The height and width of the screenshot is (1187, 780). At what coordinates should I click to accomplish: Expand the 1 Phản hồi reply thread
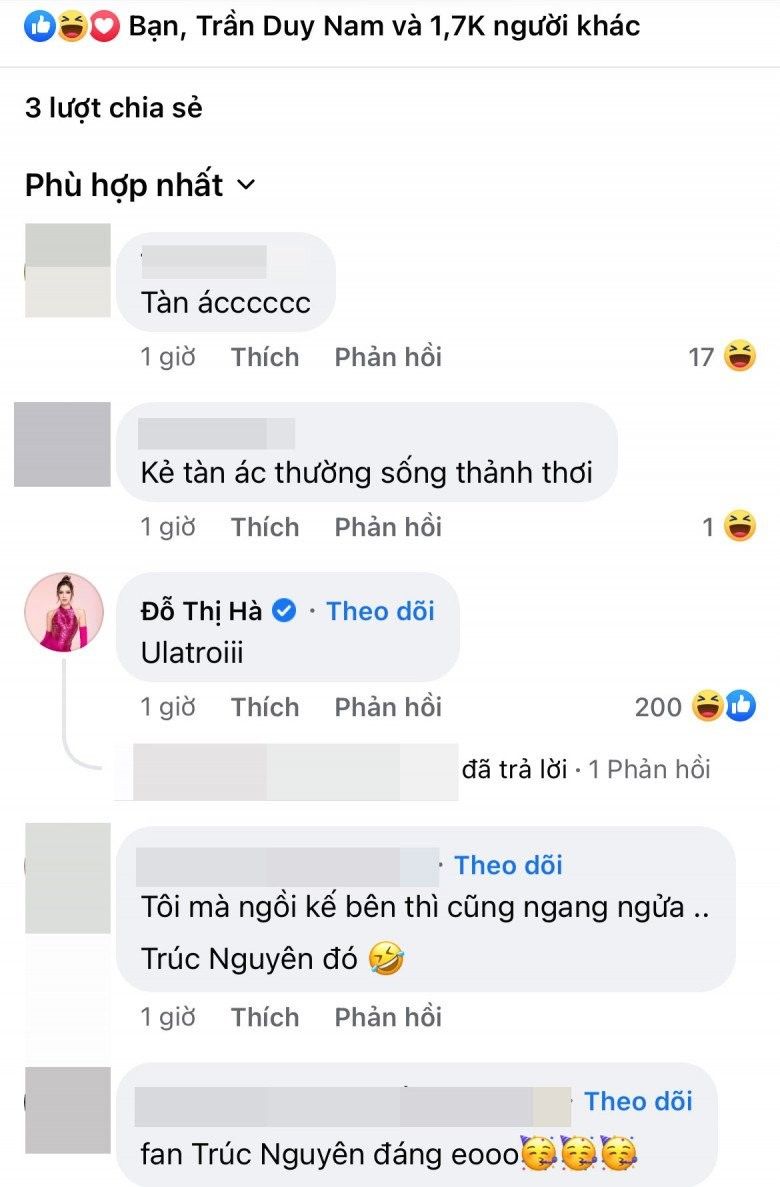pos(648,769)
